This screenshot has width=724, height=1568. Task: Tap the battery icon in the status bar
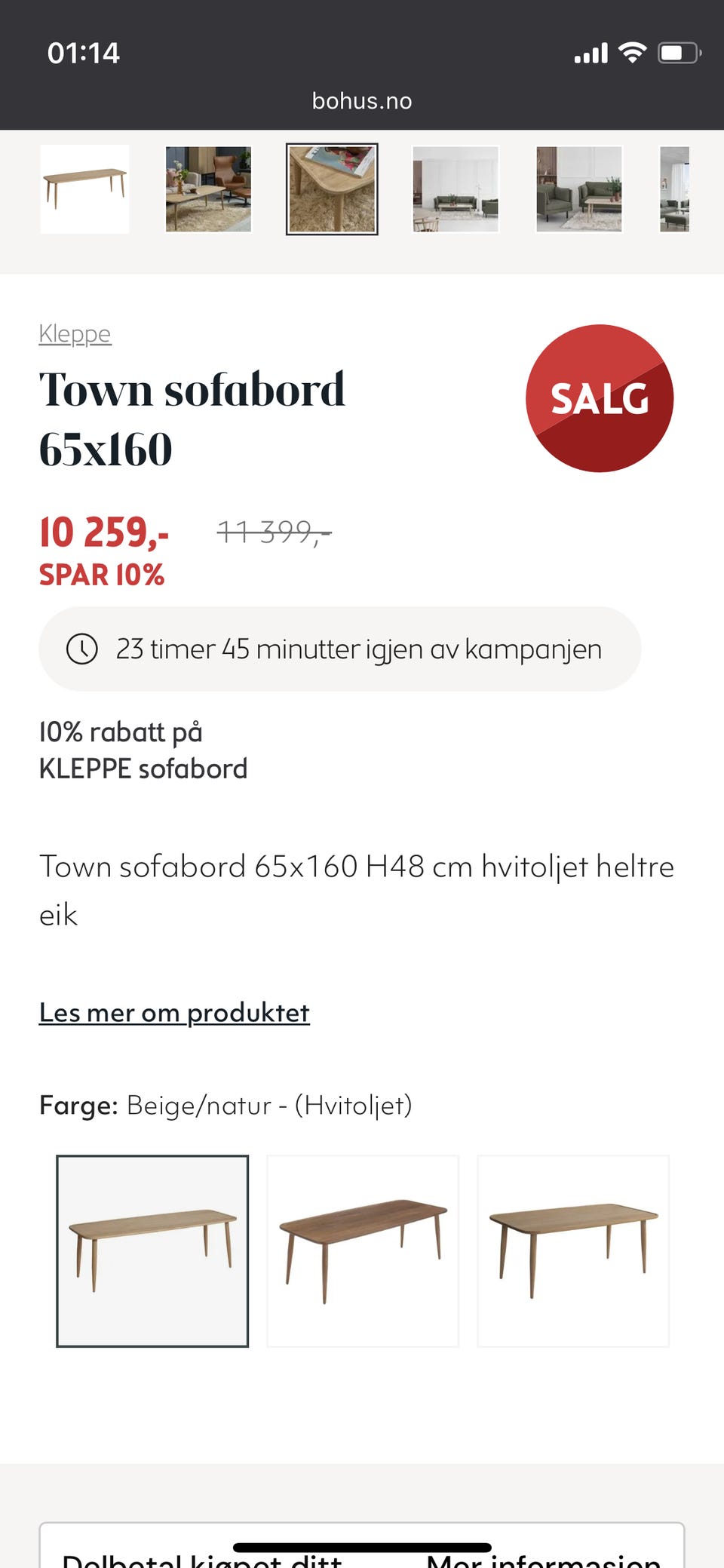click(676, 51)
